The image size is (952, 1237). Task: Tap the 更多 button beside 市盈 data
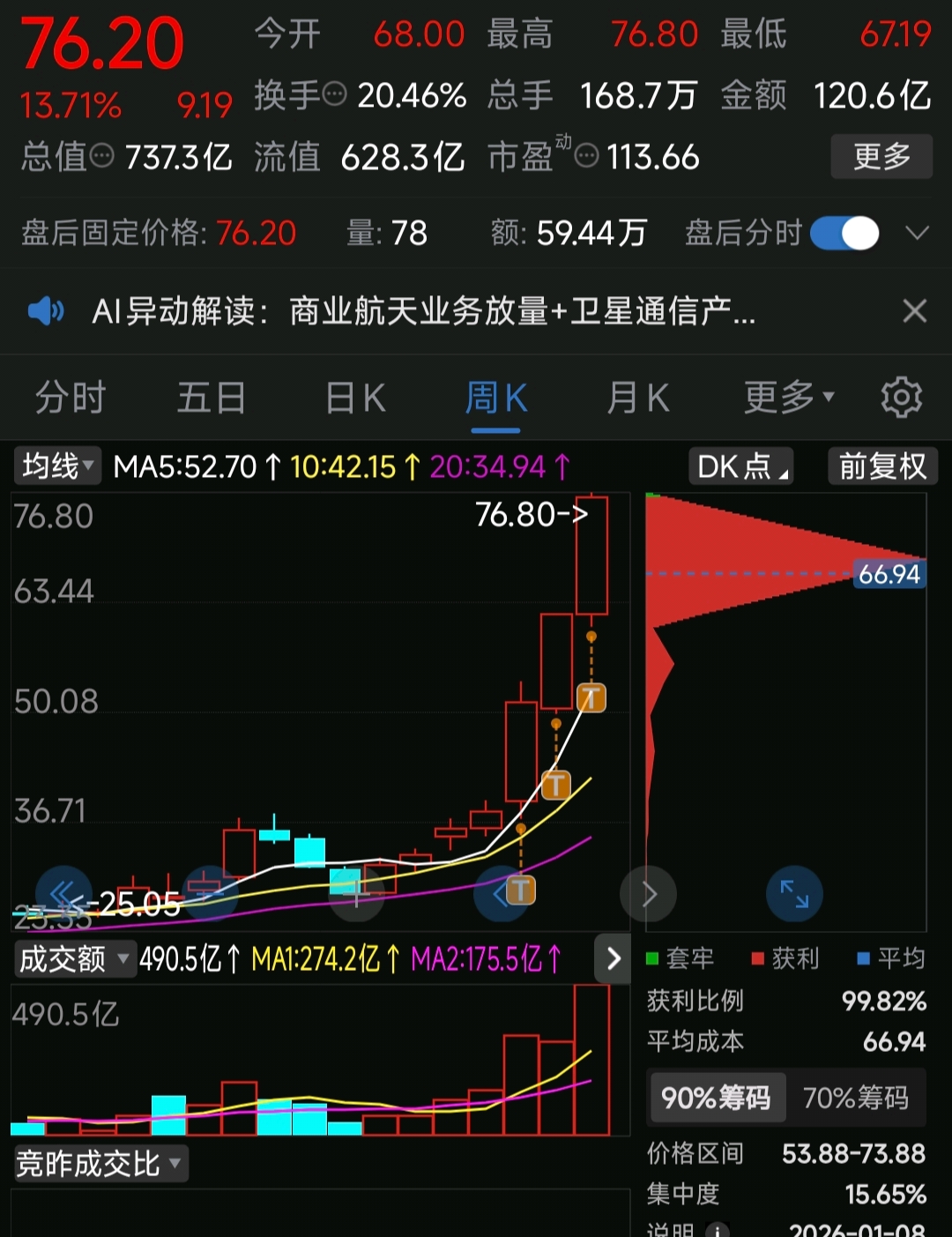pyautogui.click(x=881, y=157)
